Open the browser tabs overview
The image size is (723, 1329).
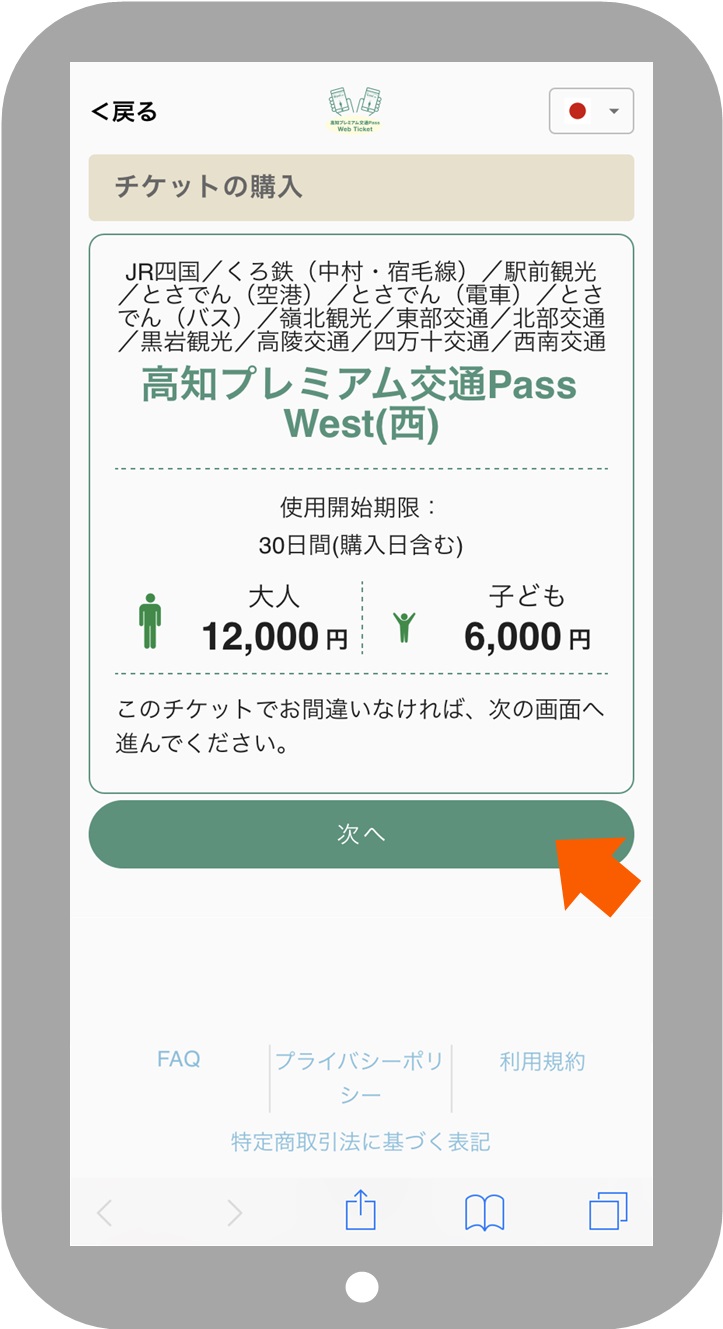click(608, 1212)
